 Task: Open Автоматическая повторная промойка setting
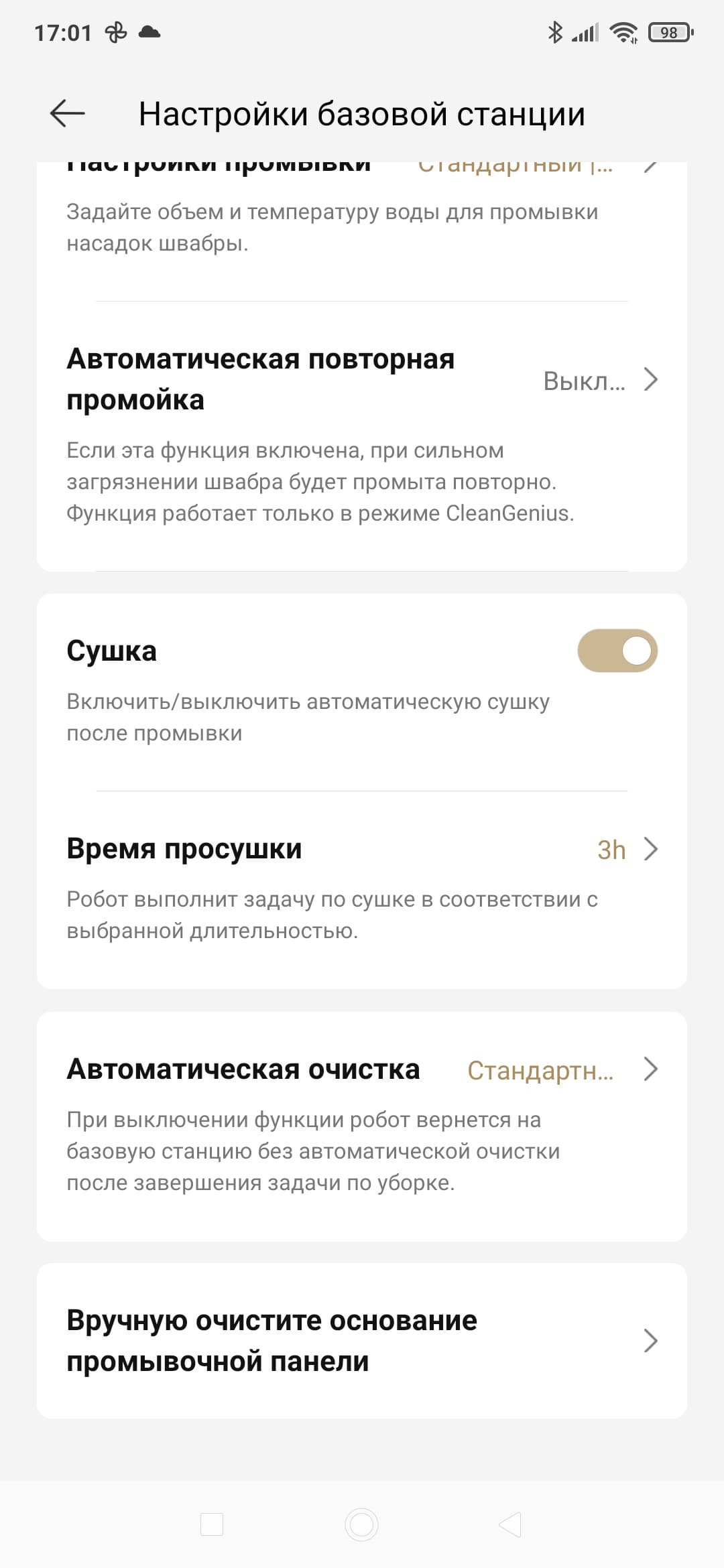pos(362,381)
